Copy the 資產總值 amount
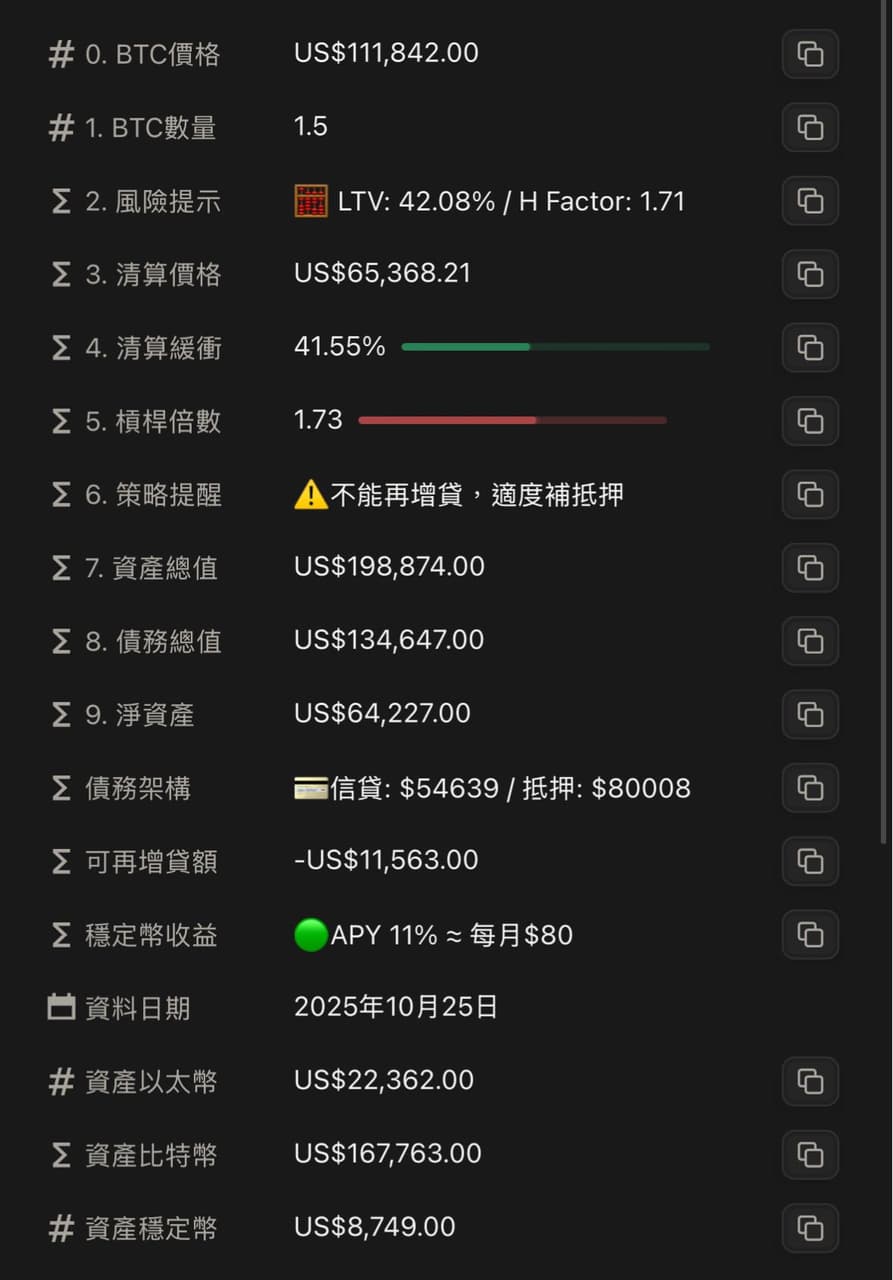The width and height of the screenshot is (893, 1280). coord(810,568)
